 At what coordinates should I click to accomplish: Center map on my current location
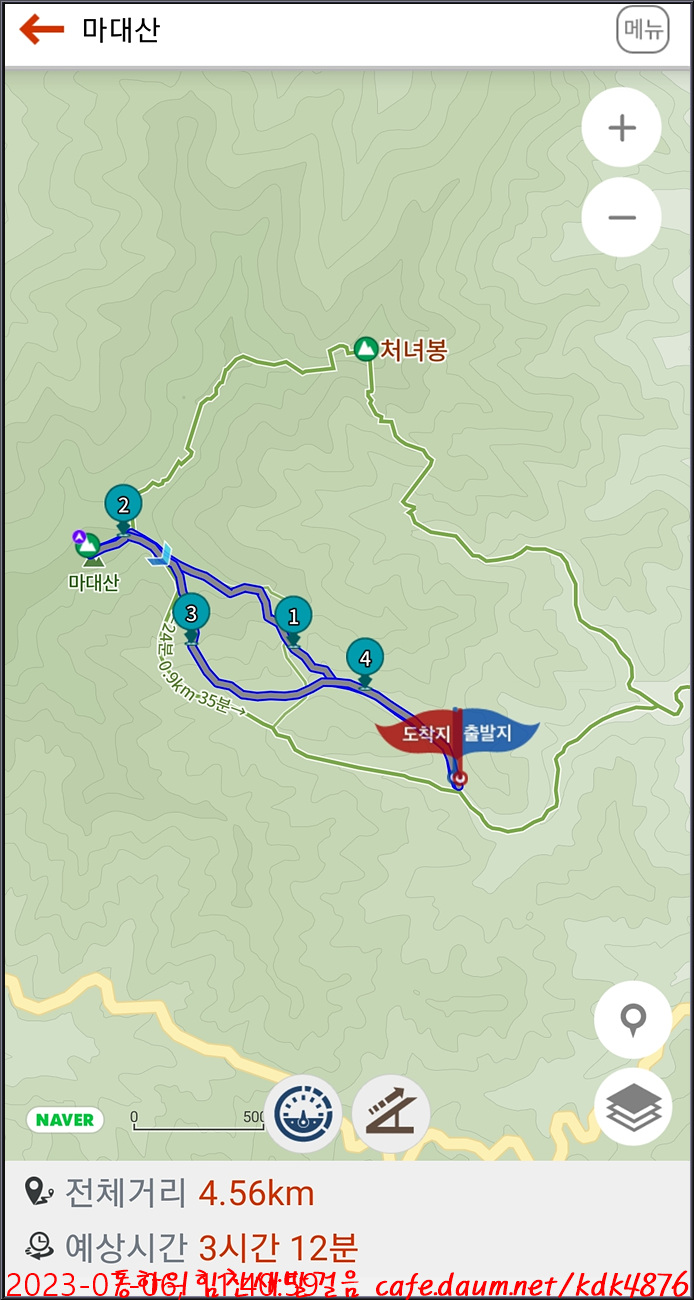point(632,1020)
